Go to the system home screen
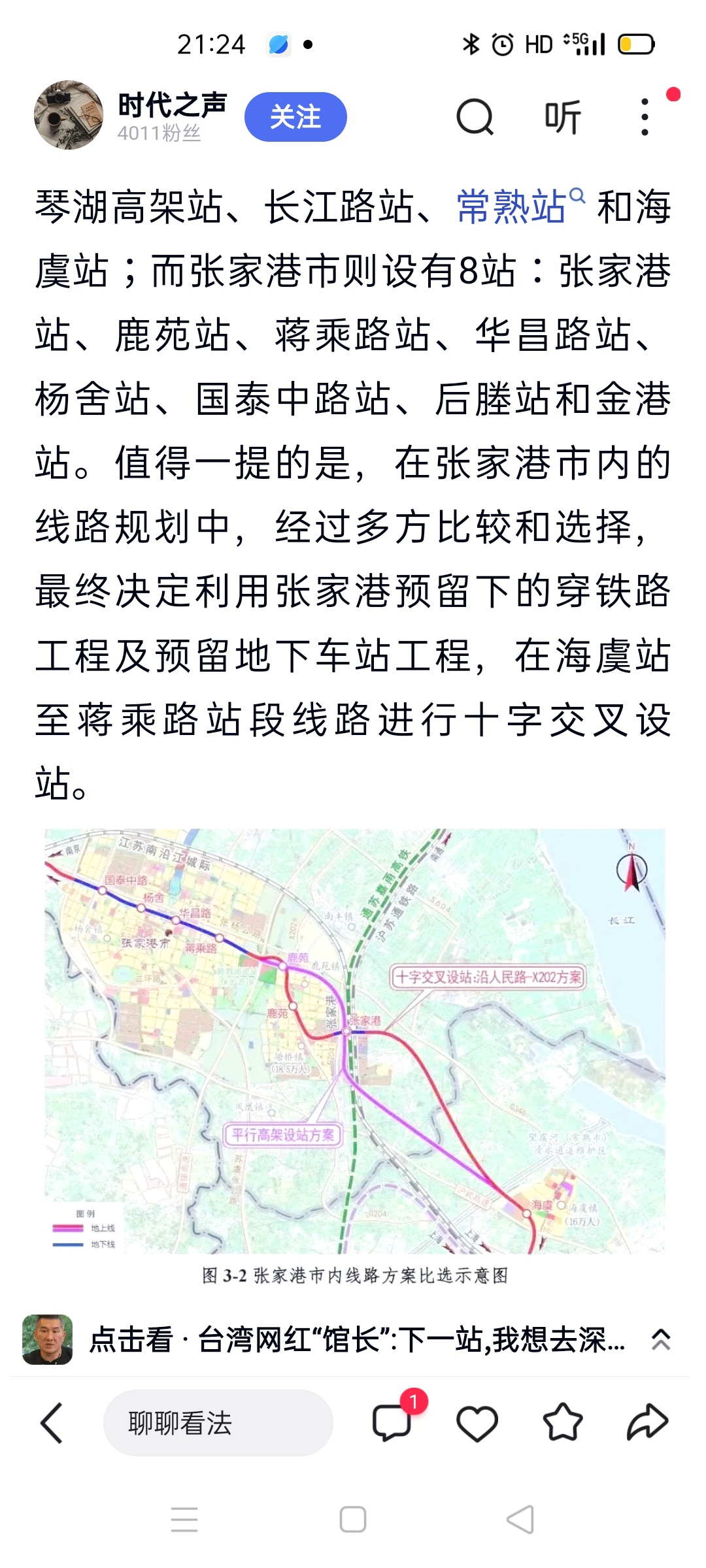This screenshot has width=706, height=1568. pos(353,1519)
